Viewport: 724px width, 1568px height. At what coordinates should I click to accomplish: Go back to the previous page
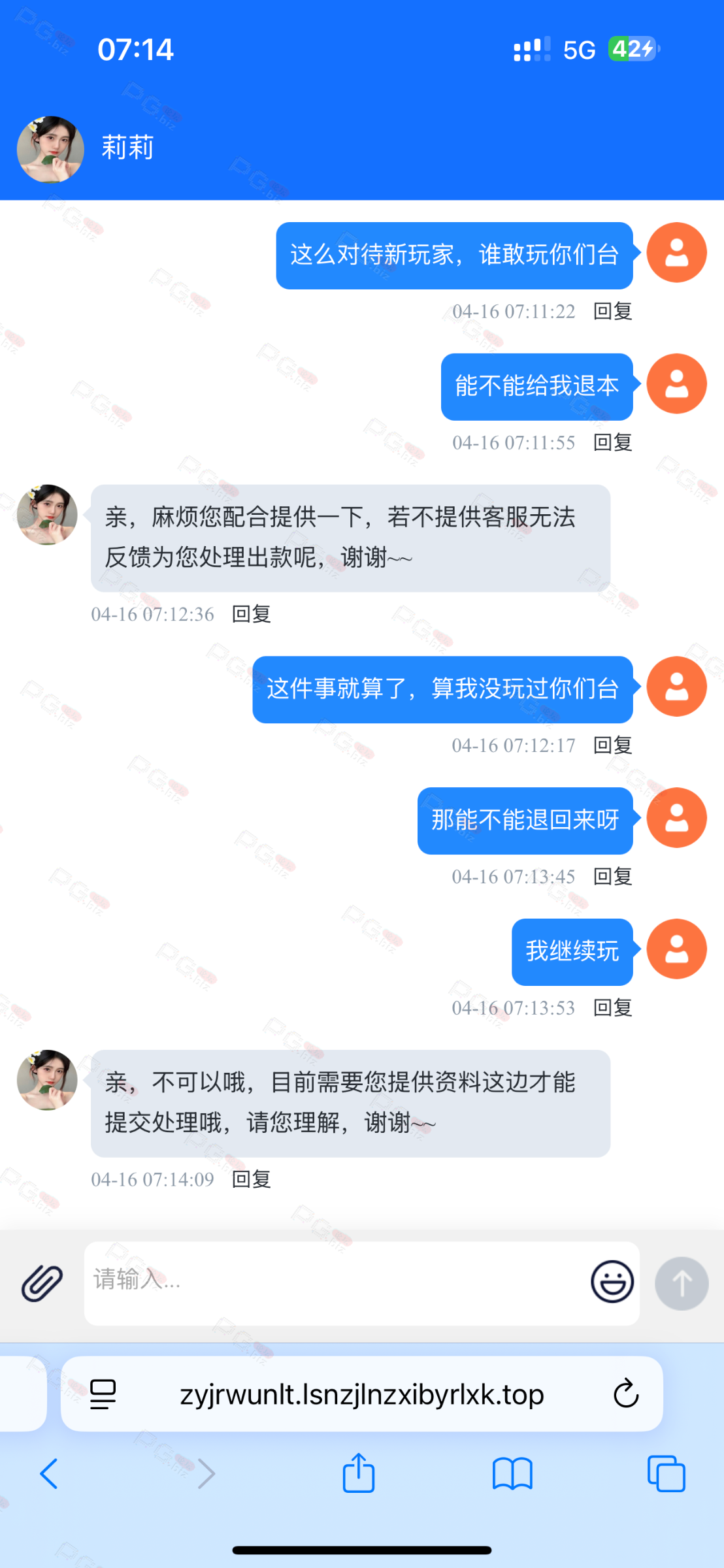(x=49, y=1474)
